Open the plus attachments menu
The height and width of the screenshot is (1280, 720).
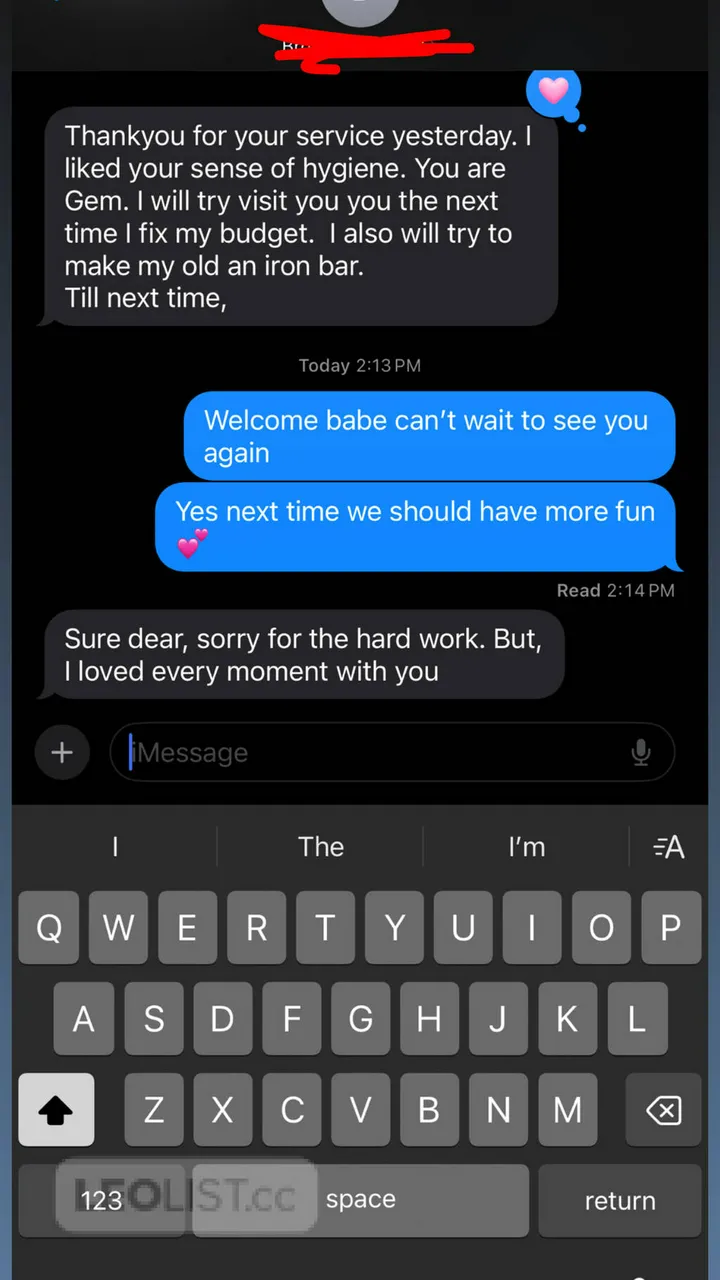point(62,752)
